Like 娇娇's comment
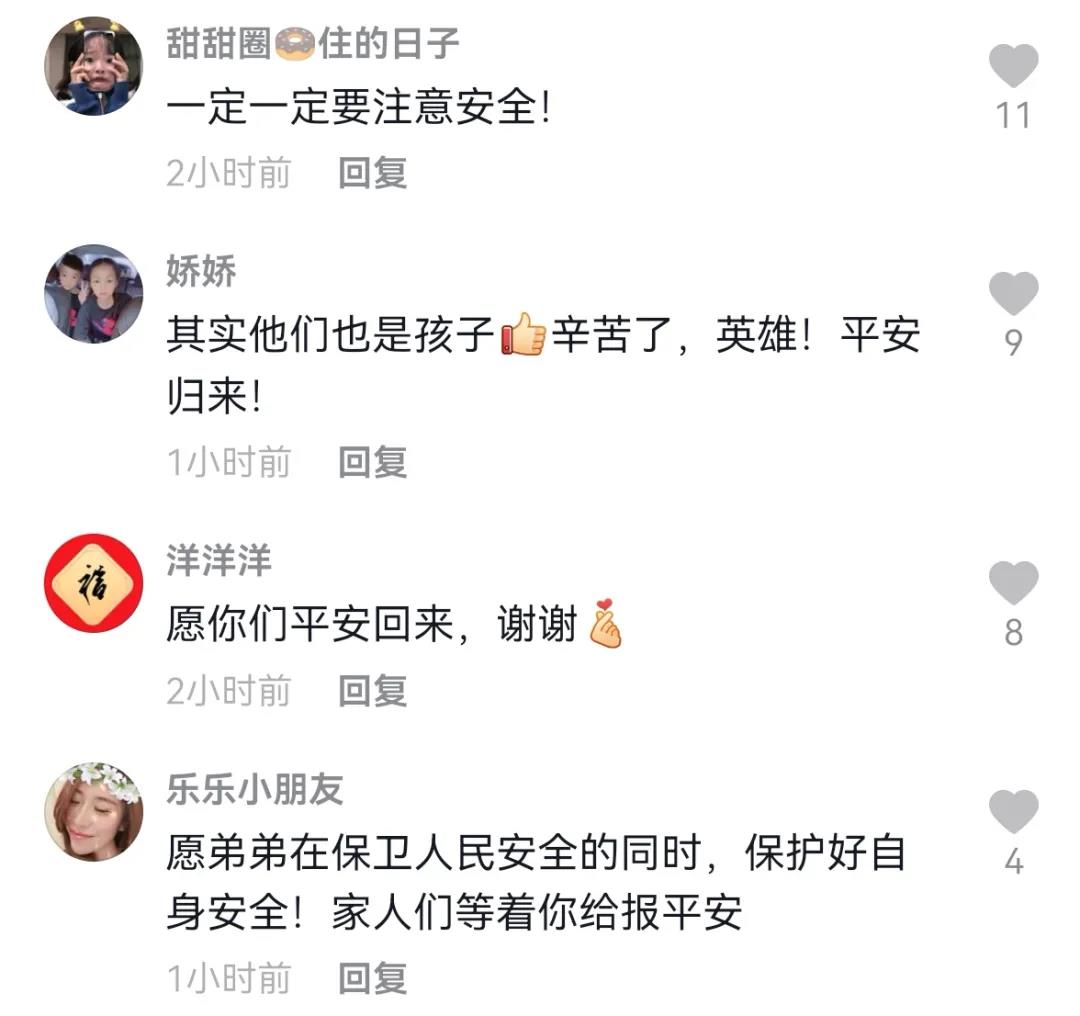Image resolution: width=1080 pixels, height=1016 pixels. click(x=1013, y=294)
